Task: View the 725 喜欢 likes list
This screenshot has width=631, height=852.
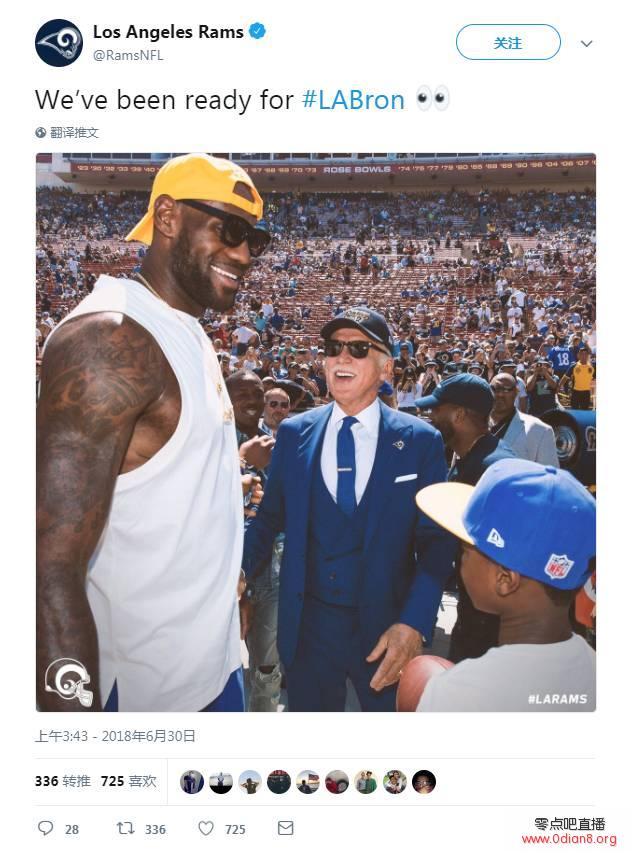Action: (x=129, y=781)
